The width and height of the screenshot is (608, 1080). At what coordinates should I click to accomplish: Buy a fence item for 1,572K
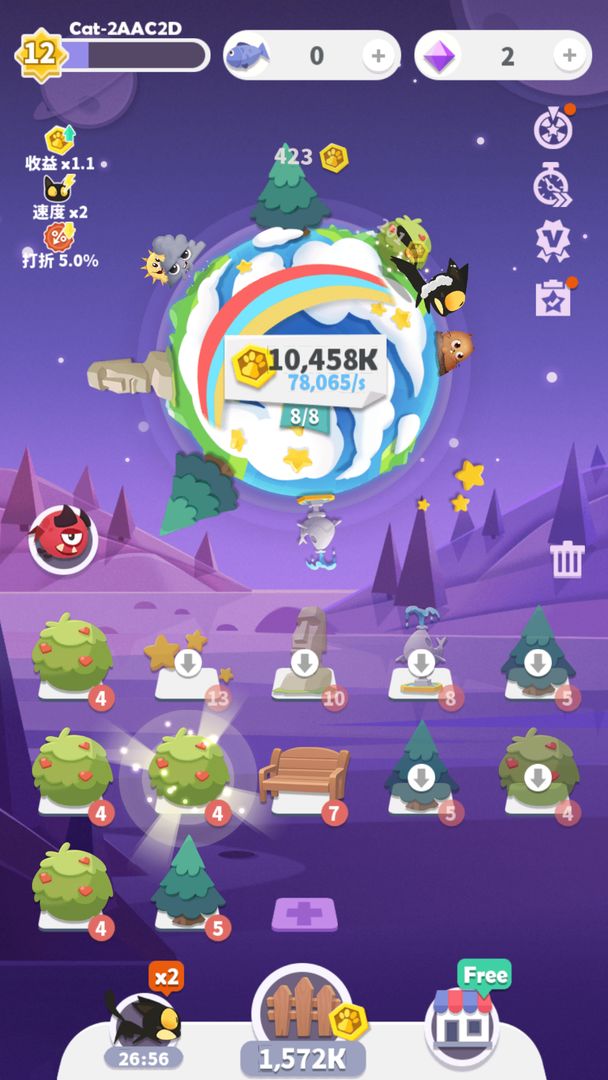pos(303,1012)
